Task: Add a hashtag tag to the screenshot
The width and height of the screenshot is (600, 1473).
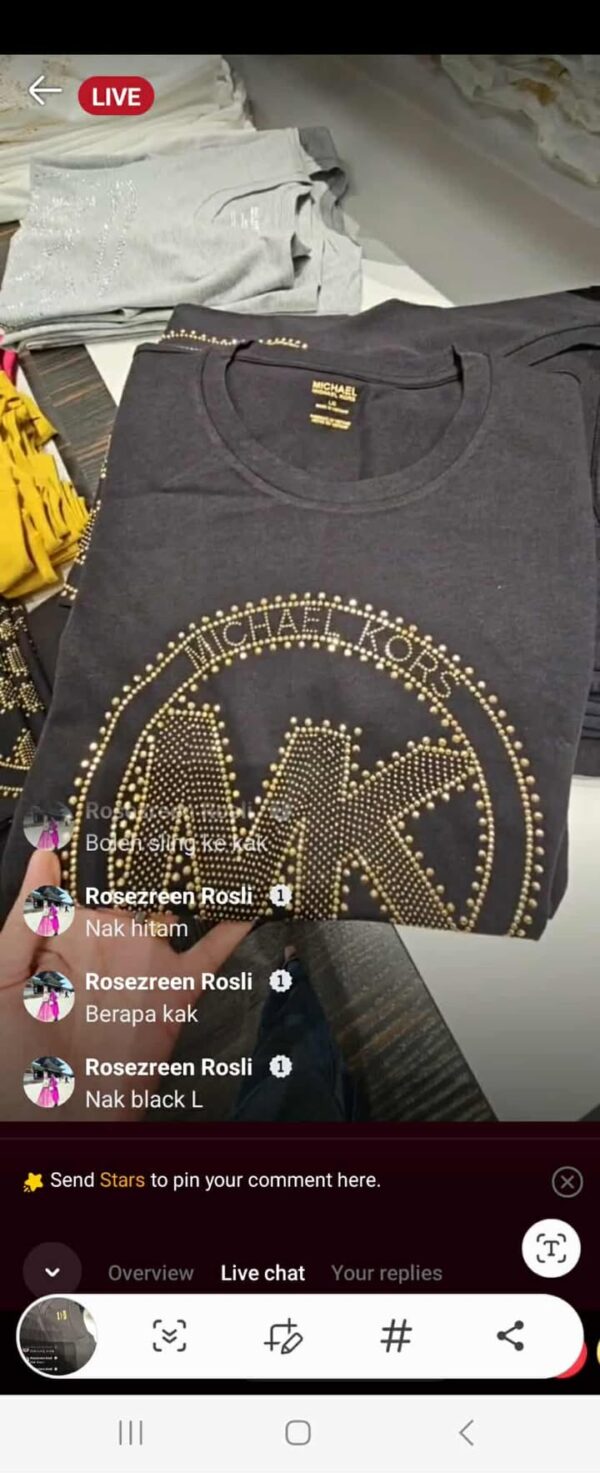Action: 396,1336
